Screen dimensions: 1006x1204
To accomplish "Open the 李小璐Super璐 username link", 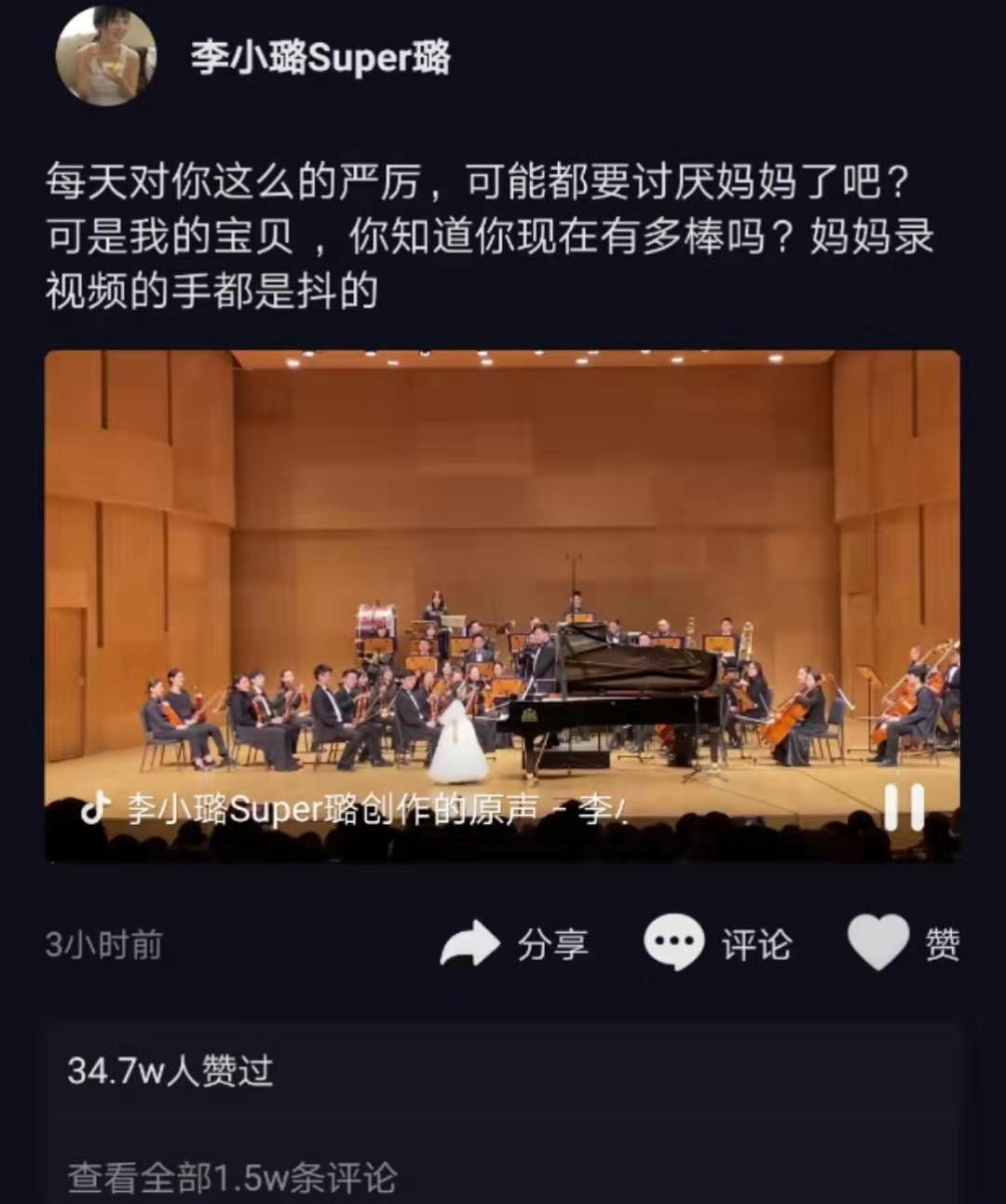I will 320,58.
